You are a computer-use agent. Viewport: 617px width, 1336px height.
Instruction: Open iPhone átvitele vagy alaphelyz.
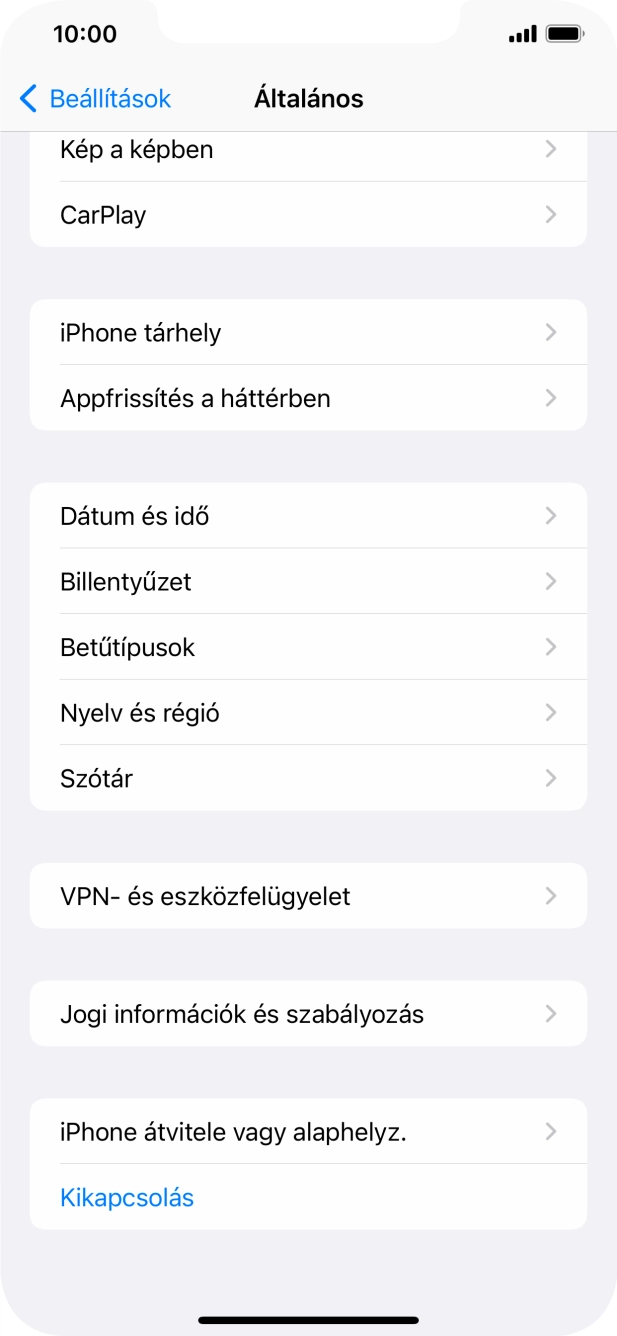point(308,1132)
